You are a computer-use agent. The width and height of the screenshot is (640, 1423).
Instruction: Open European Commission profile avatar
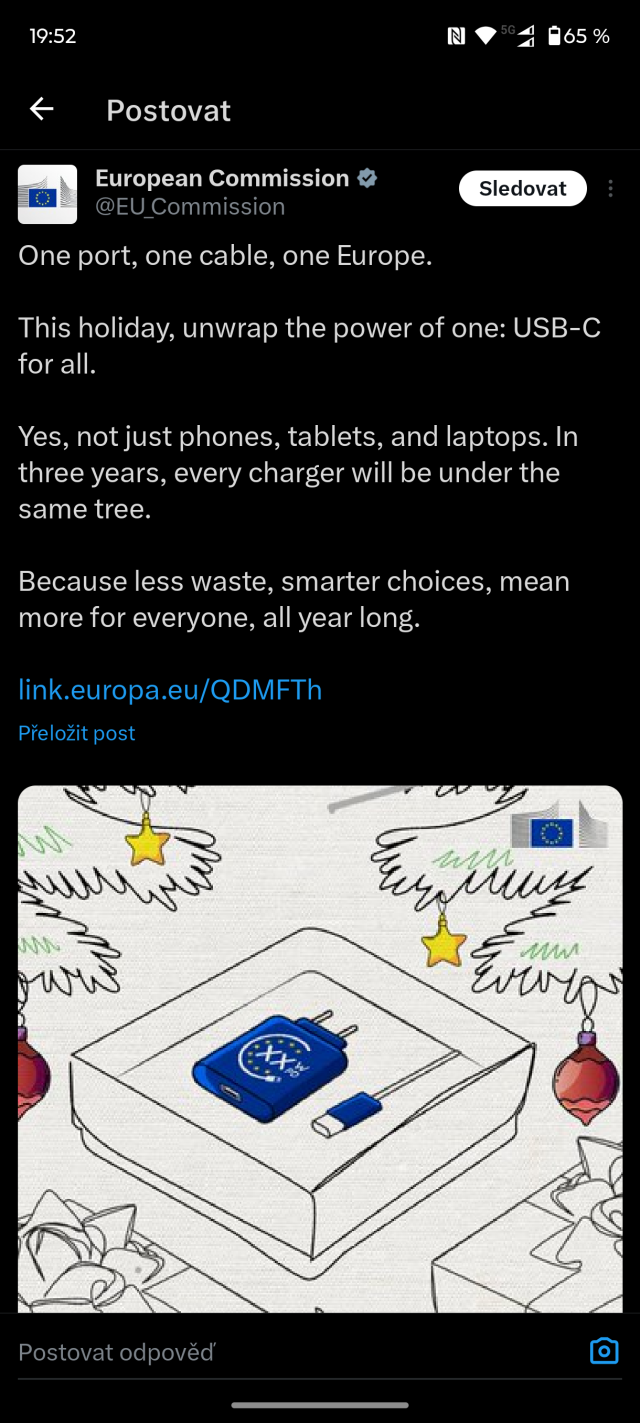[47, 194]
